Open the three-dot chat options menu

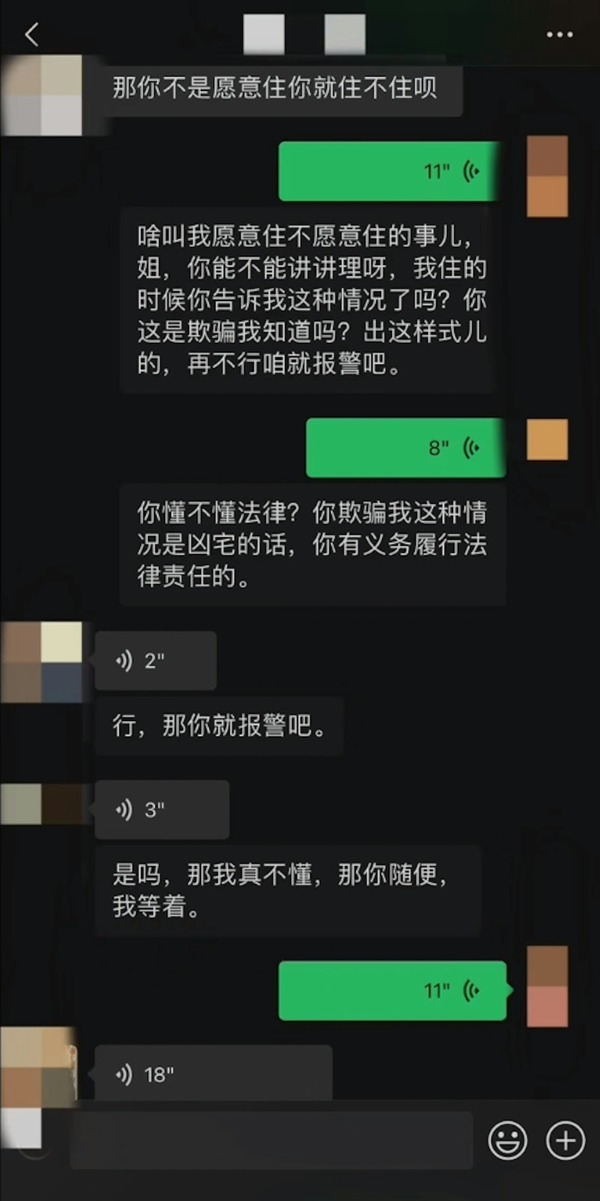(559, 35)
